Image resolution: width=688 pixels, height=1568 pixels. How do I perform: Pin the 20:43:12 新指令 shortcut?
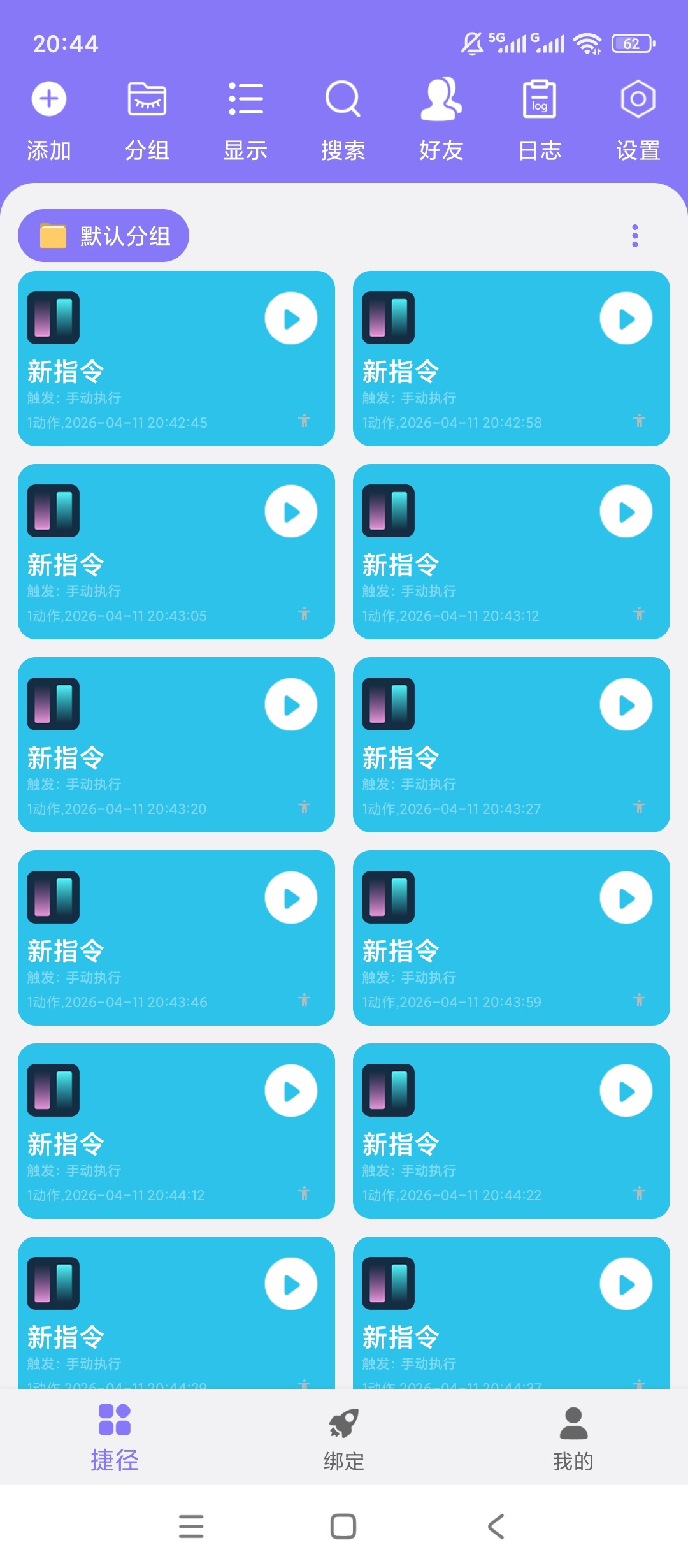point(639,615)
